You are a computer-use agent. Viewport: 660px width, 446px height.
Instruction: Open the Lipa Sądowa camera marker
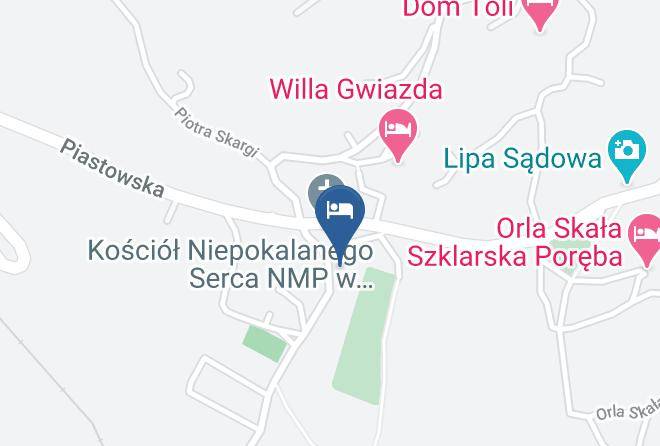[627, 156]
